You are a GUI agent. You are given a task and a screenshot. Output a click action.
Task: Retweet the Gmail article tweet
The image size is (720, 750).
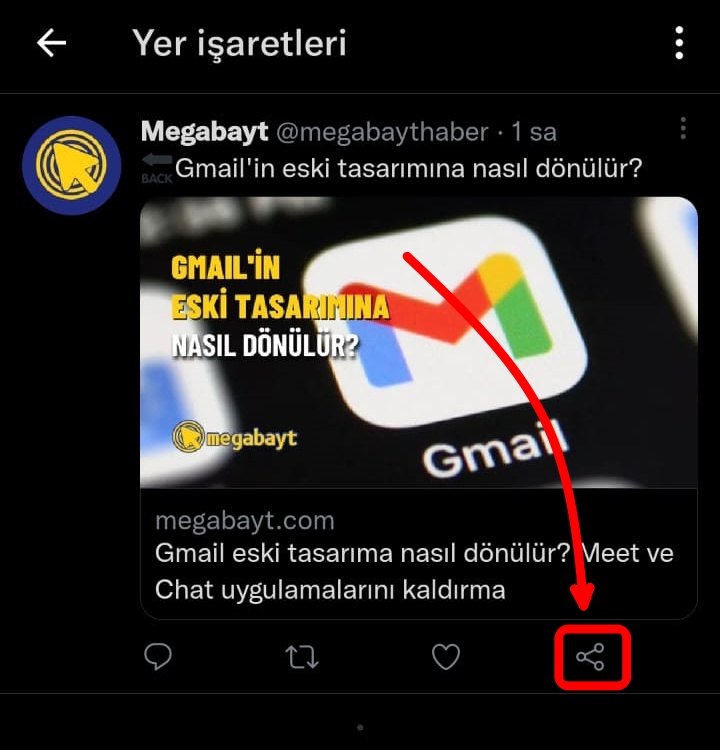[304, 657]
